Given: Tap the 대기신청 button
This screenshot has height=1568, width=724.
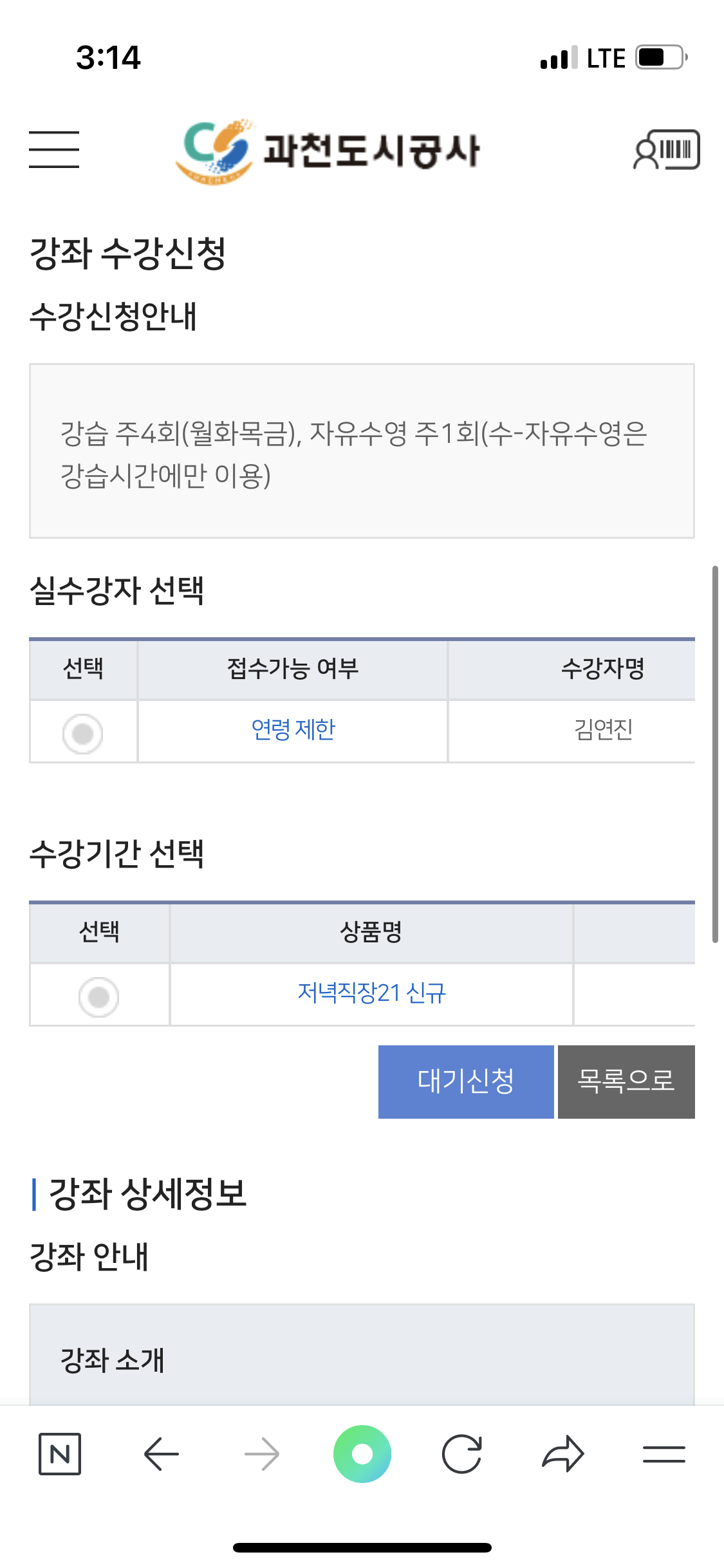Looking at the screenshot, I should [466, 1081].
